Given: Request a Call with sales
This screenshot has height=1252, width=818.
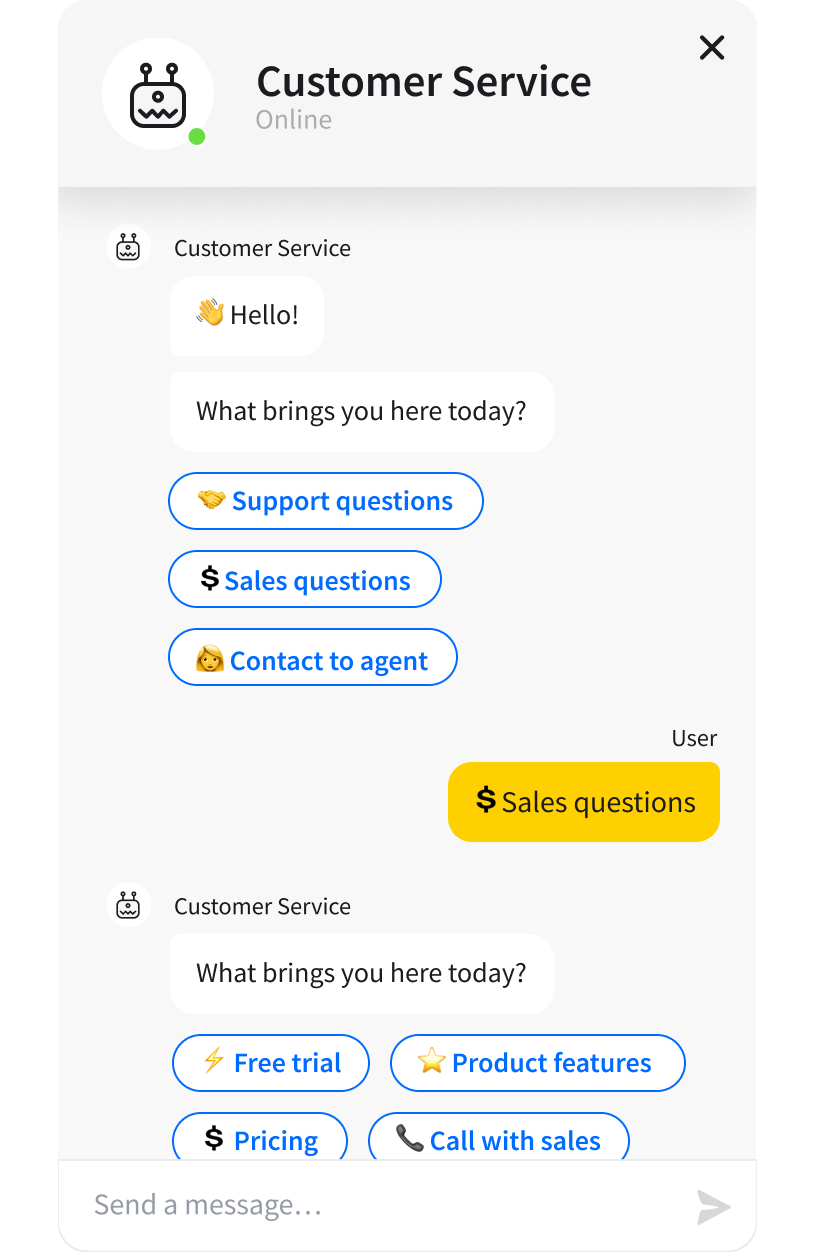Looking at the screenshot, I should (498, 1140).
